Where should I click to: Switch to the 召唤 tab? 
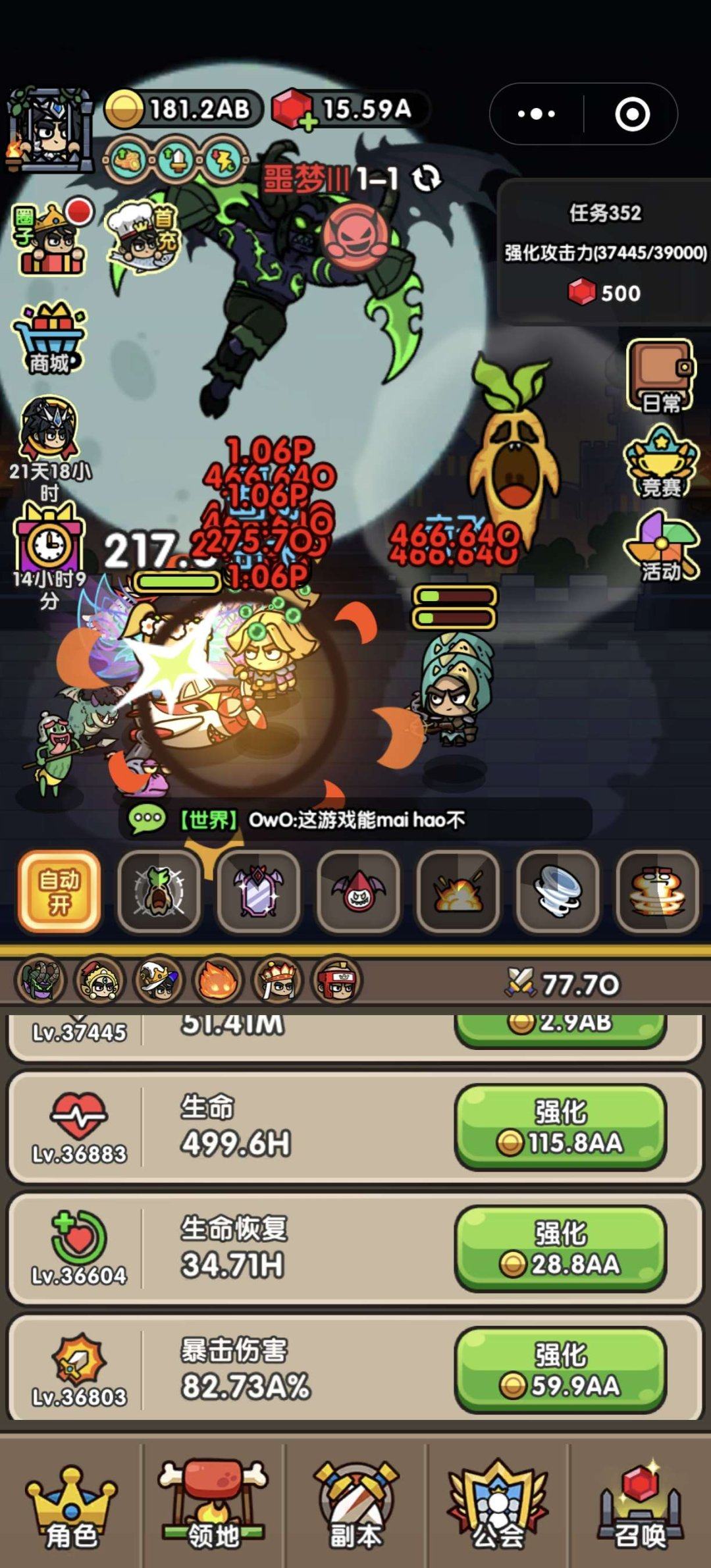[x=640, y=1507]
